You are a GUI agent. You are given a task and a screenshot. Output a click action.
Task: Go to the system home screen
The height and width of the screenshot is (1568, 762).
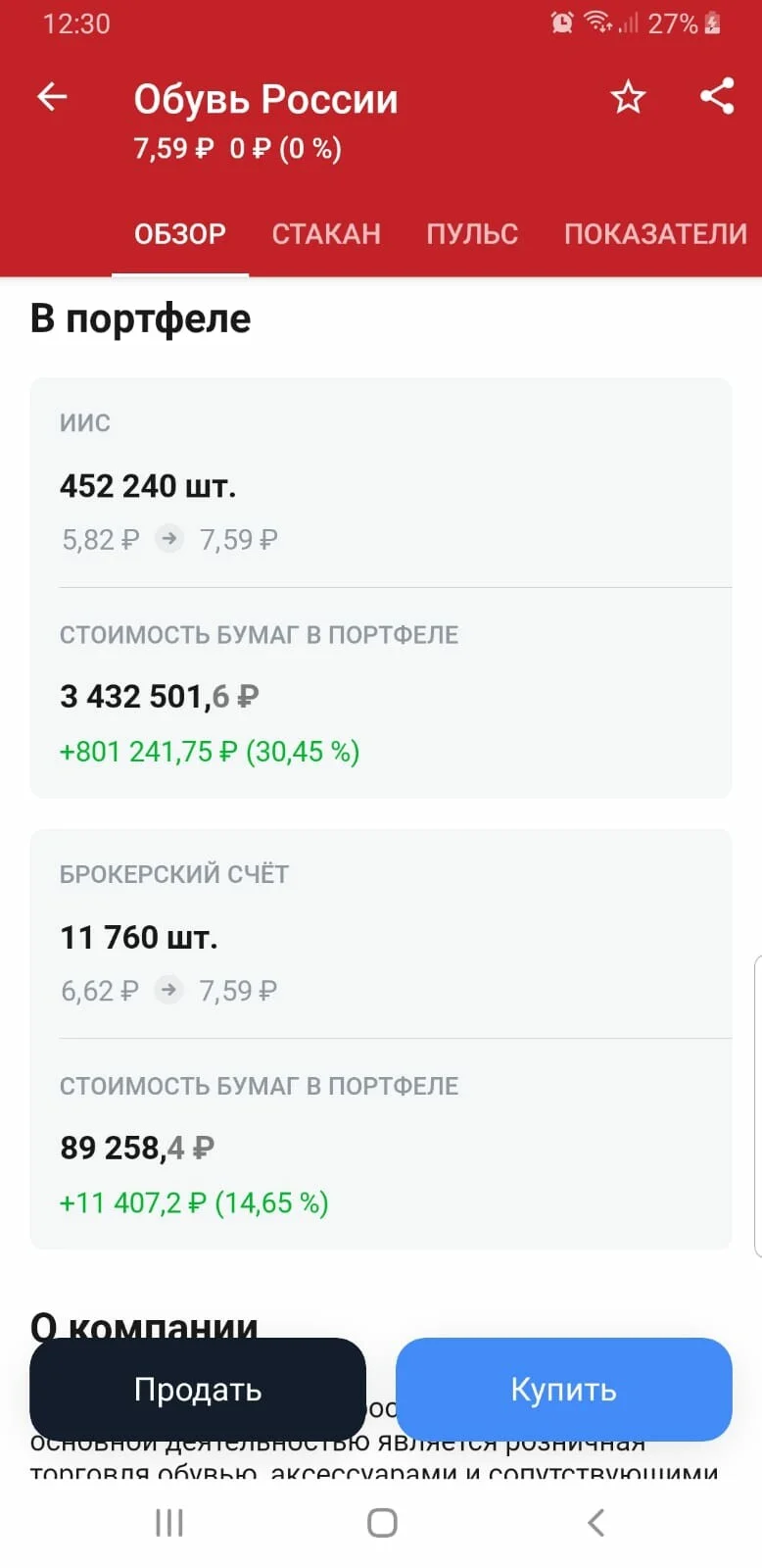382,1522
